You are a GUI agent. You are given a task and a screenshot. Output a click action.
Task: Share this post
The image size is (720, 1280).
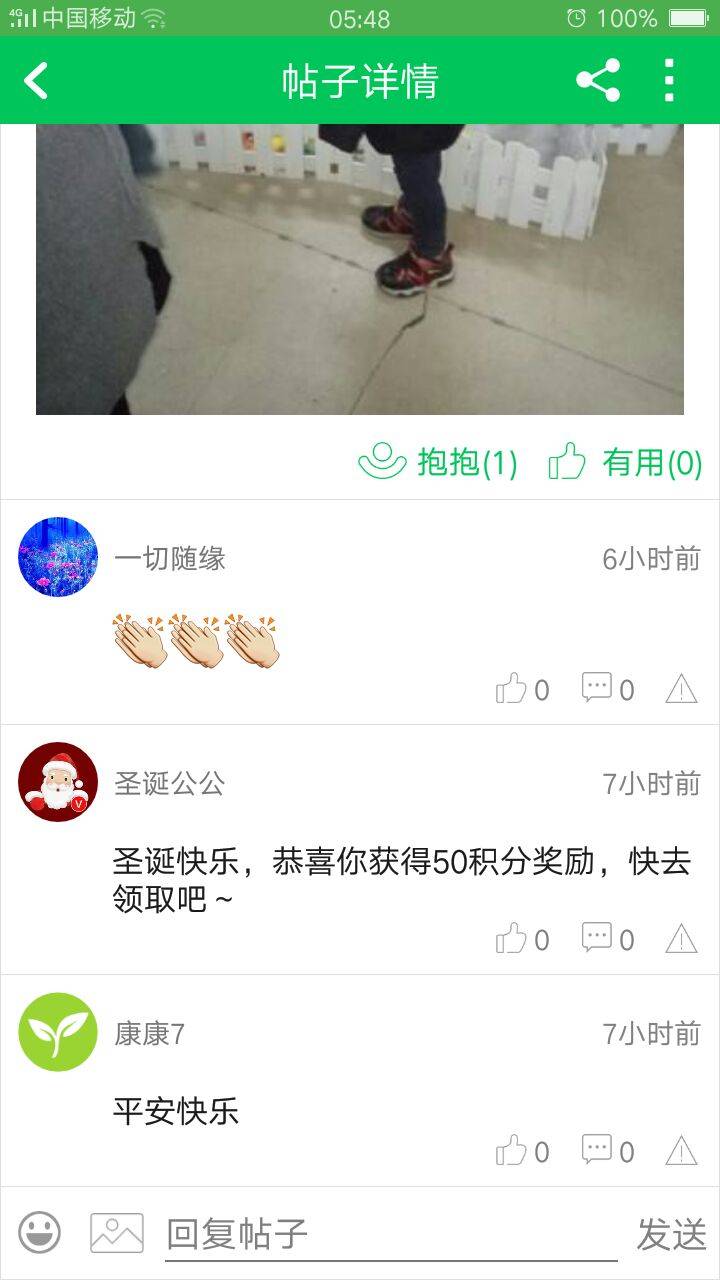(598, 81)
